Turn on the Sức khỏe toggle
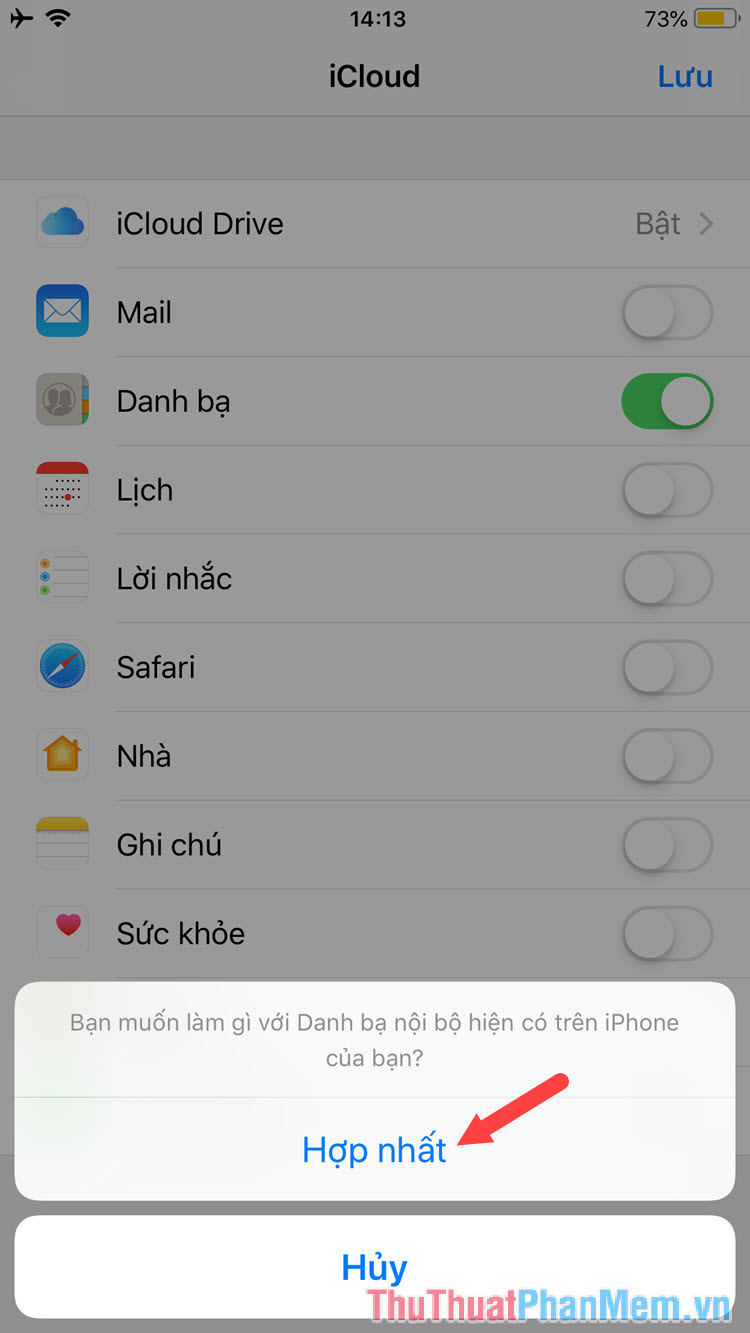 667,933
